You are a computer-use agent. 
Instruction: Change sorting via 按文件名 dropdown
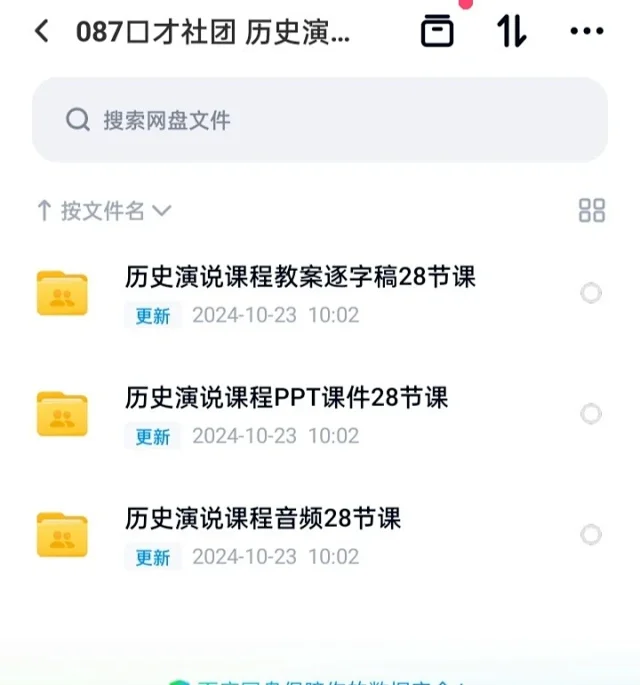pyautogui.click(x=104, y=211)
